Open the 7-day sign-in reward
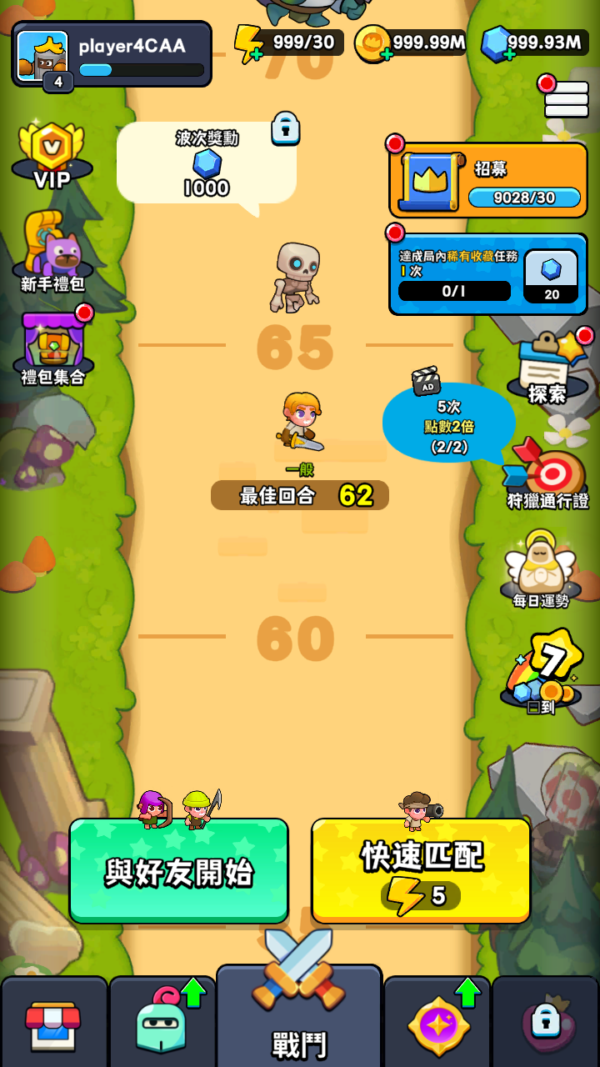Viewport: 600px width, 1067px height. click(541, 671)
